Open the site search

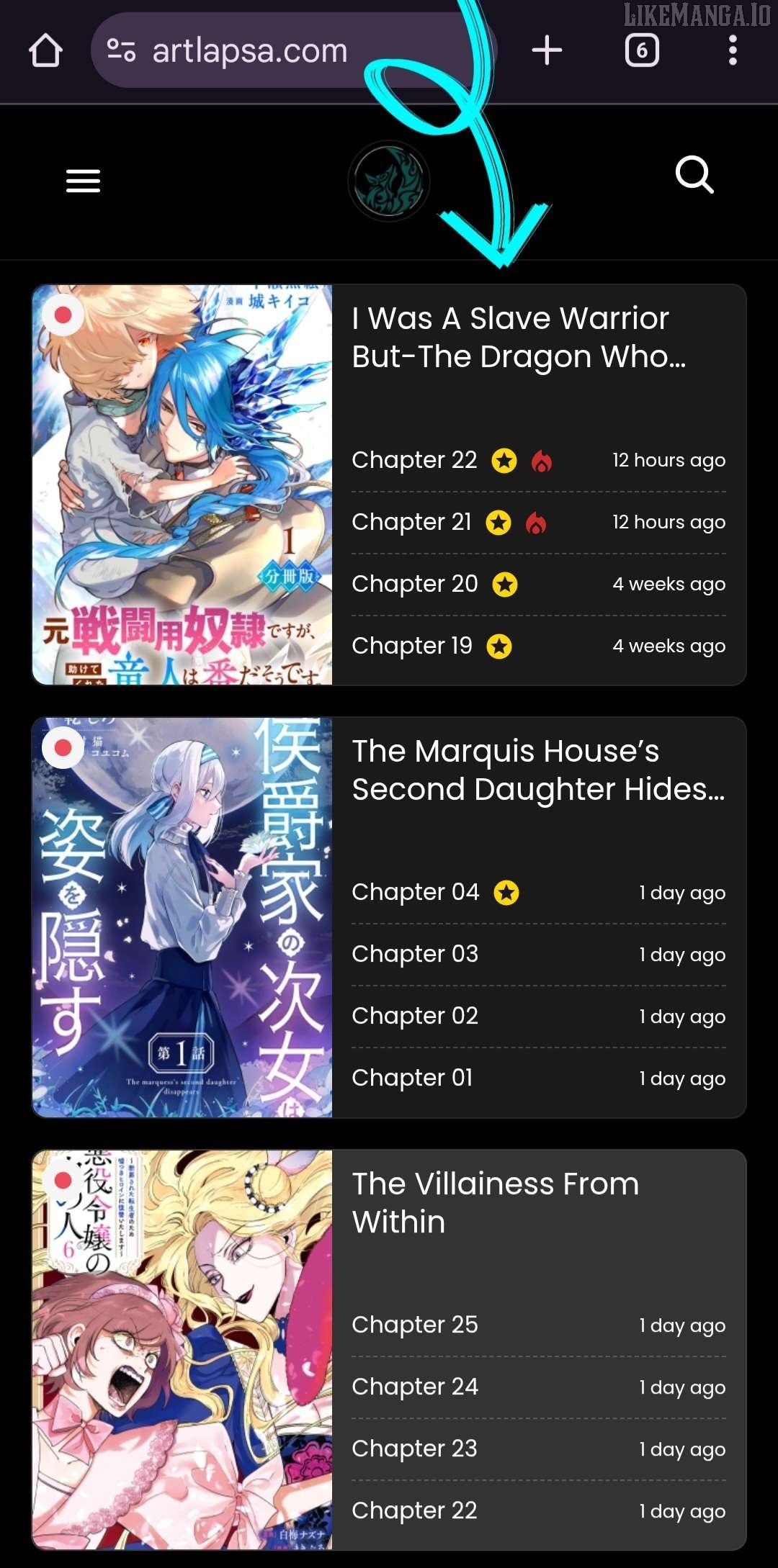coord(694,175)
